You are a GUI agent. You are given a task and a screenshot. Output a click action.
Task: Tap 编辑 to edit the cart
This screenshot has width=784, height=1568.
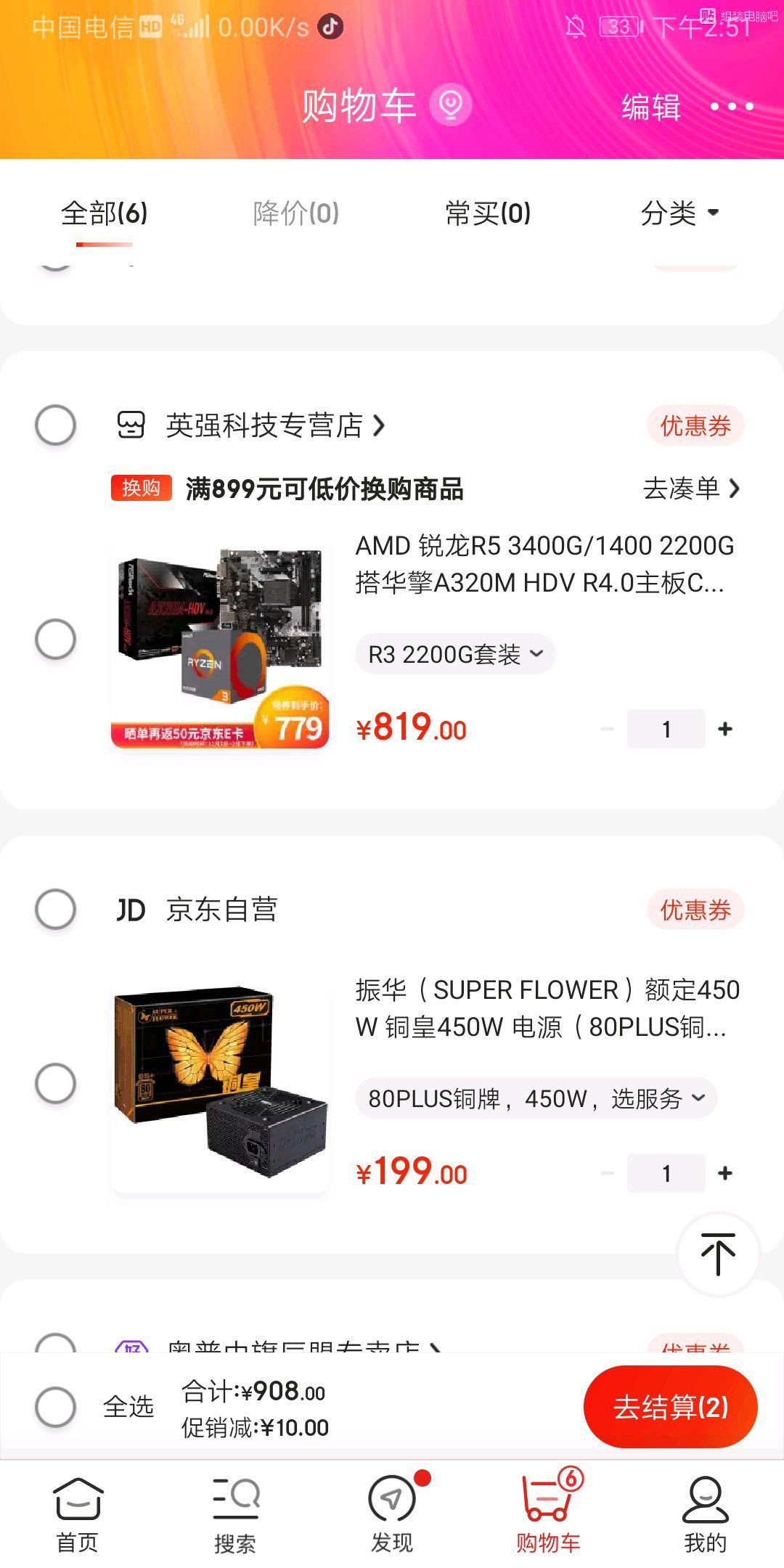point(650,107)
